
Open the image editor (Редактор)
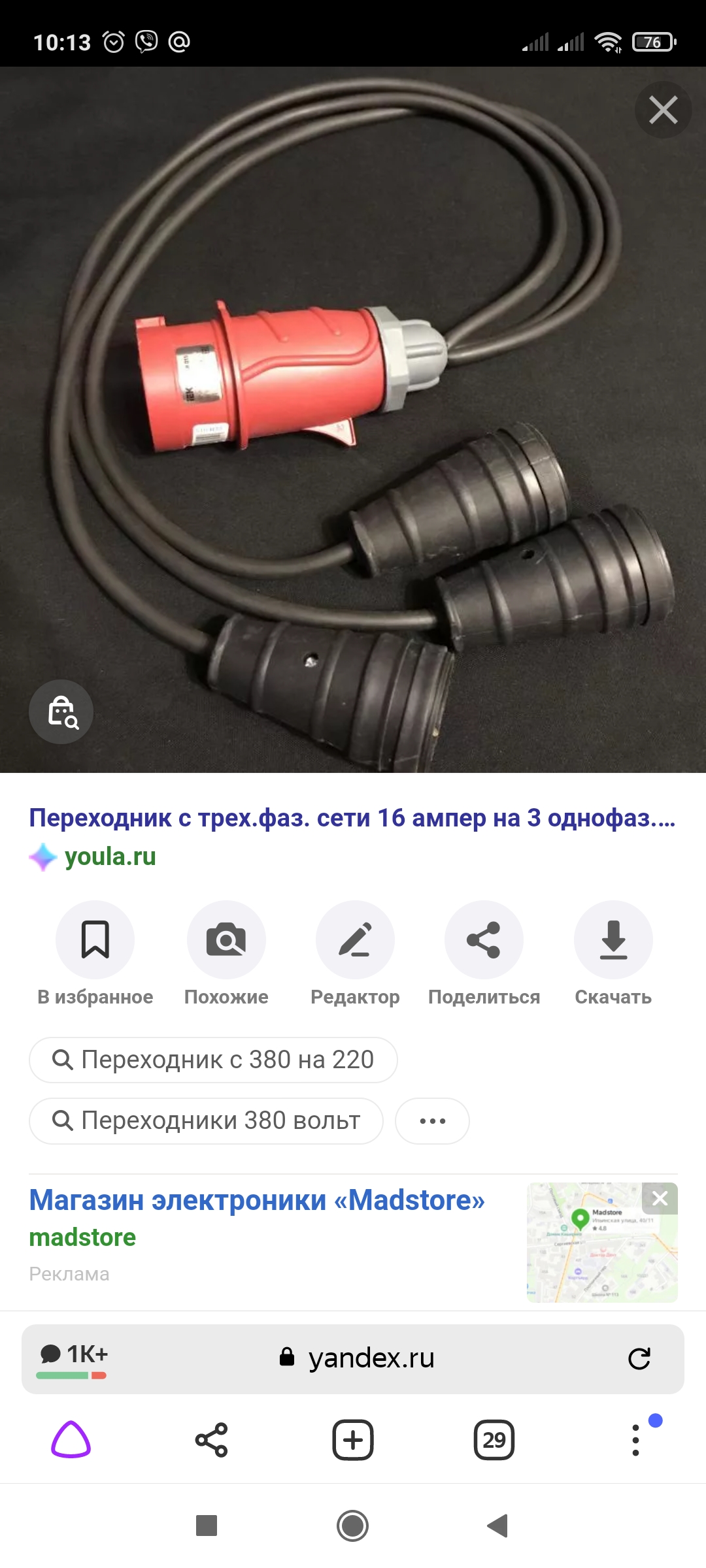coord(355,940)
